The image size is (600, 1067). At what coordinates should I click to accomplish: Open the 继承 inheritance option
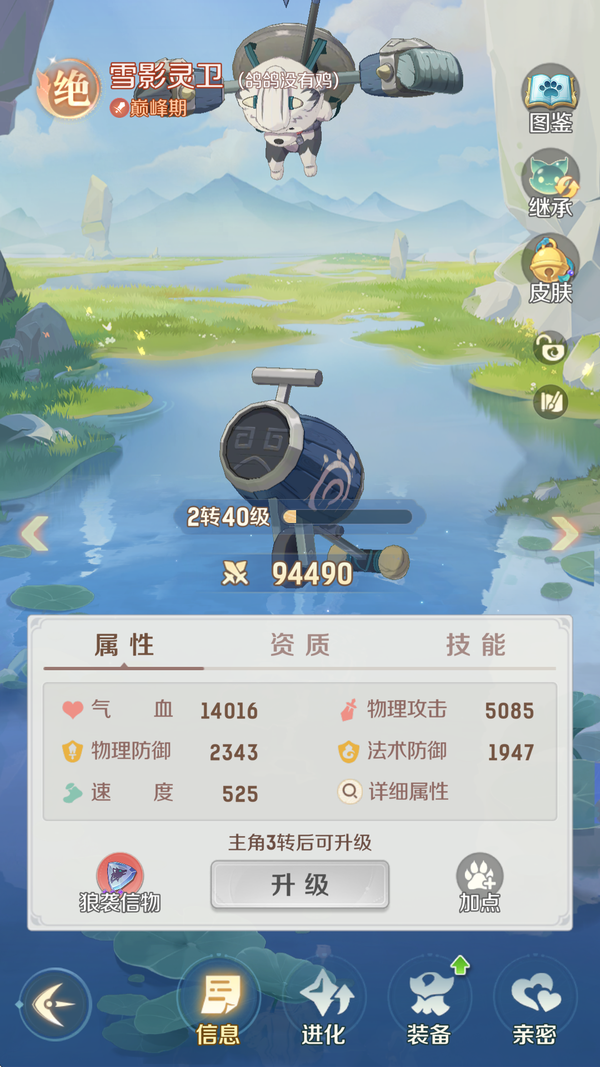pos(550,185)
